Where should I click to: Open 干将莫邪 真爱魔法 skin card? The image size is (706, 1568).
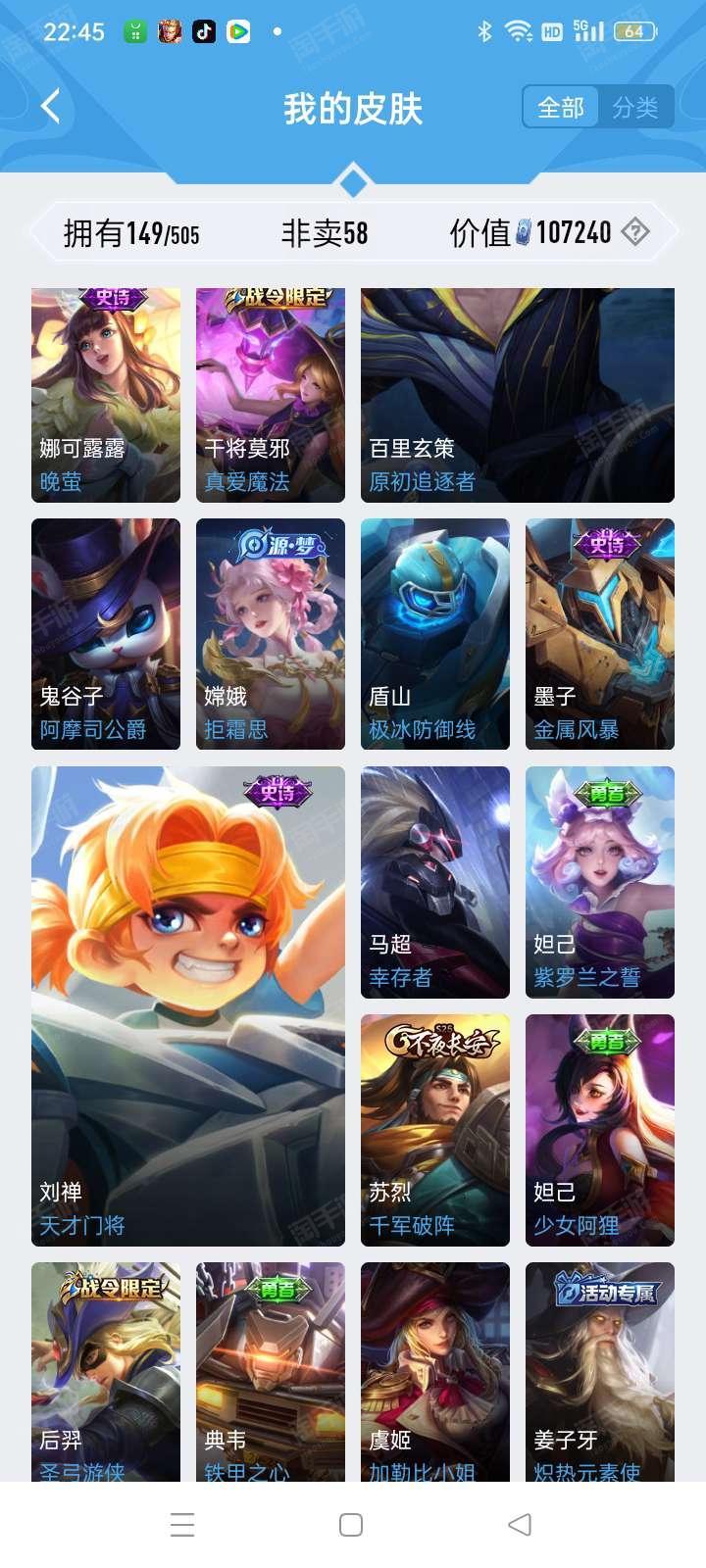271,395
